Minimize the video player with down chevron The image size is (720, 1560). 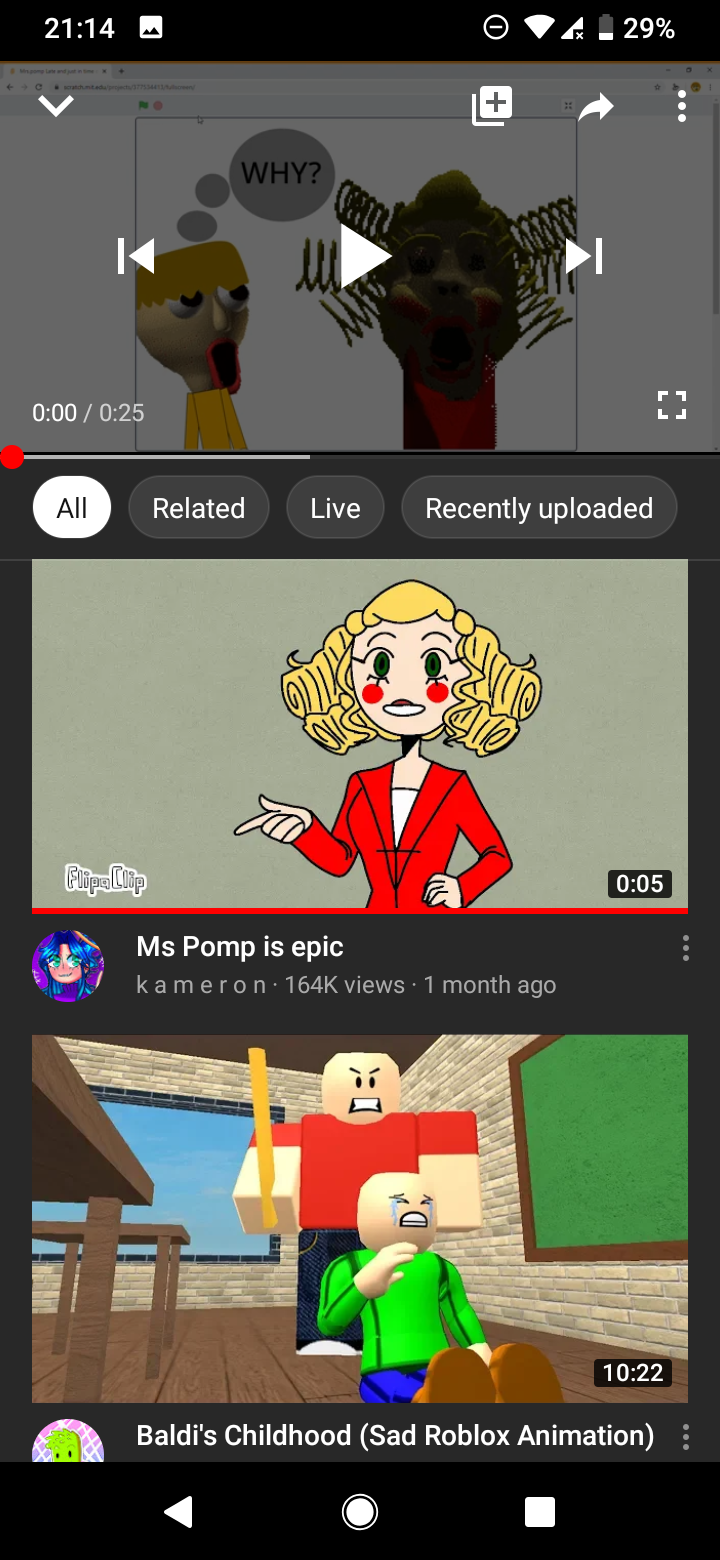pyautogui.click(x=56, y=105)
